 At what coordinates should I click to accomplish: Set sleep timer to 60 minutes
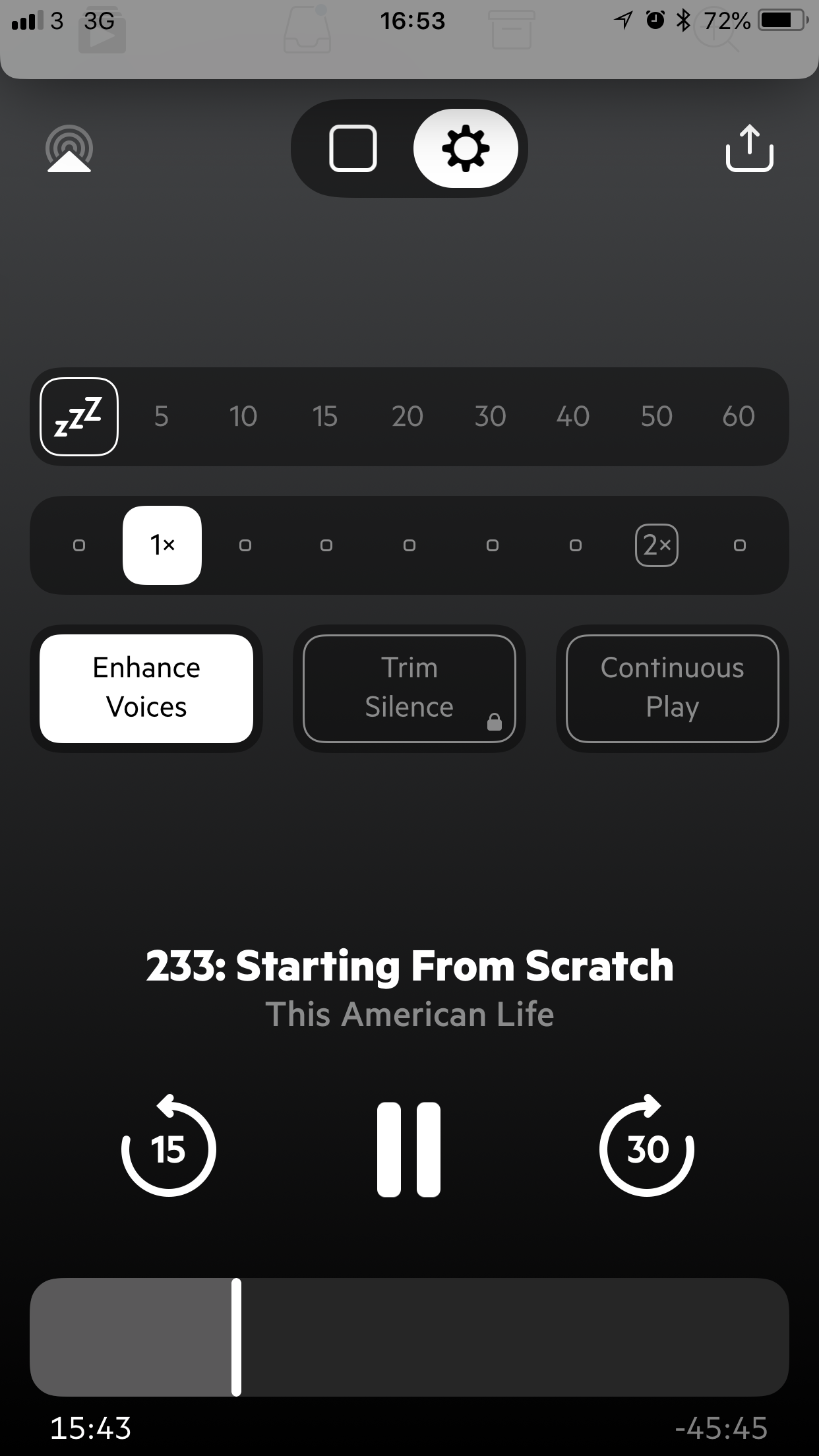pyautogui.click(x=738, y=417)
